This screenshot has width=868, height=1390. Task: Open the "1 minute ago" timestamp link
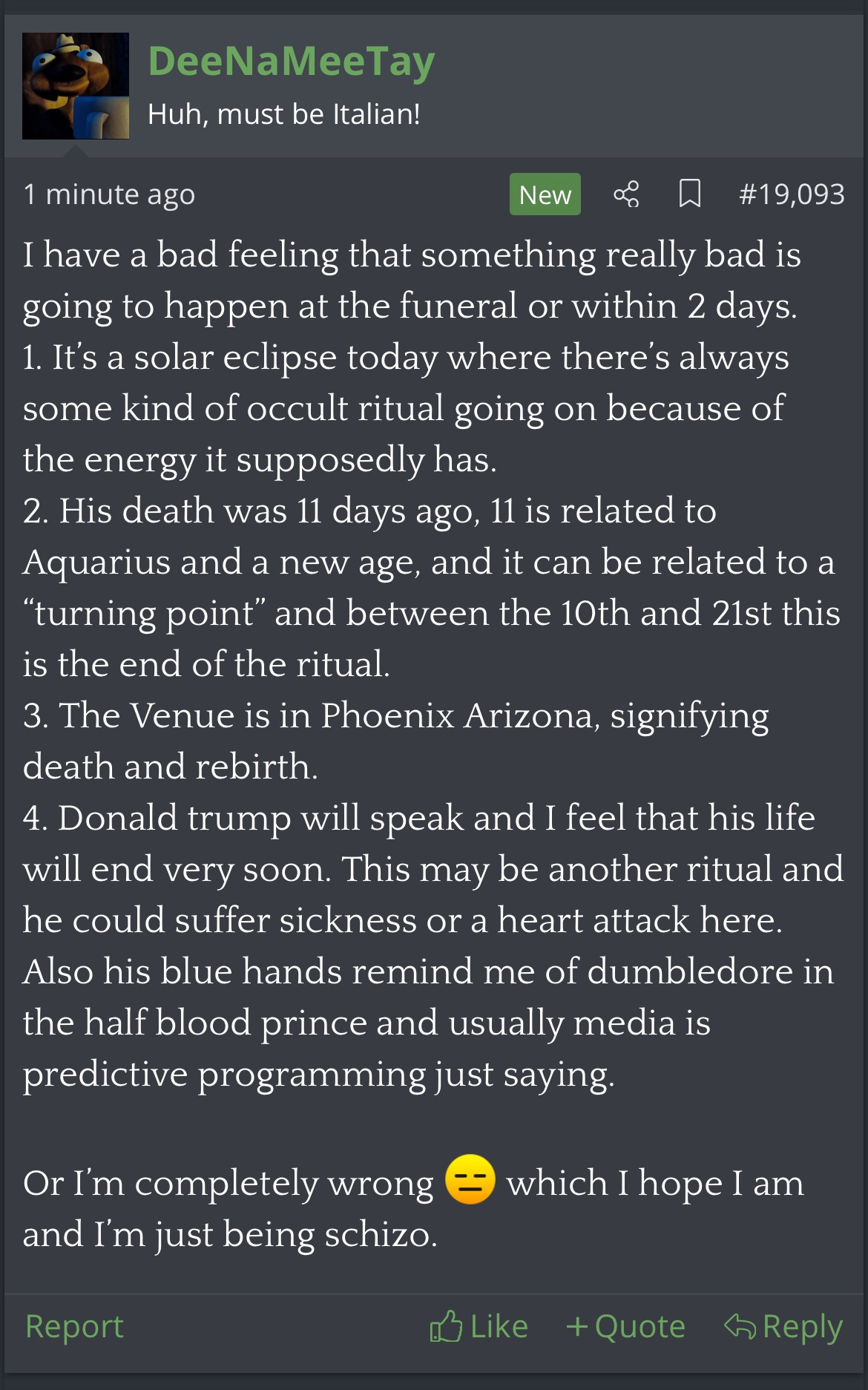(109, 194)
